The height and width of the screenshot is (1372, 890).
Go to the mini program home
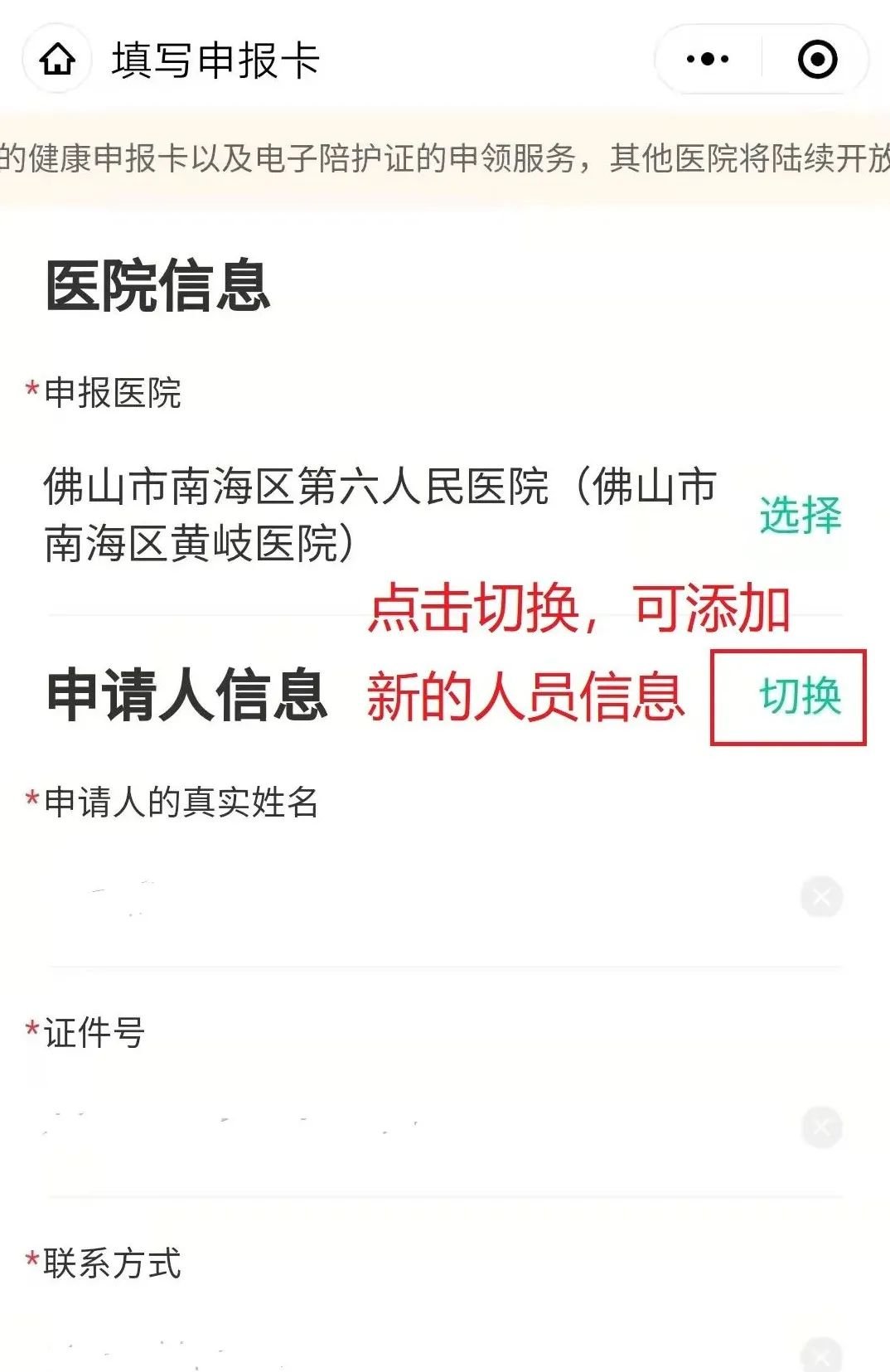(57, 60)
